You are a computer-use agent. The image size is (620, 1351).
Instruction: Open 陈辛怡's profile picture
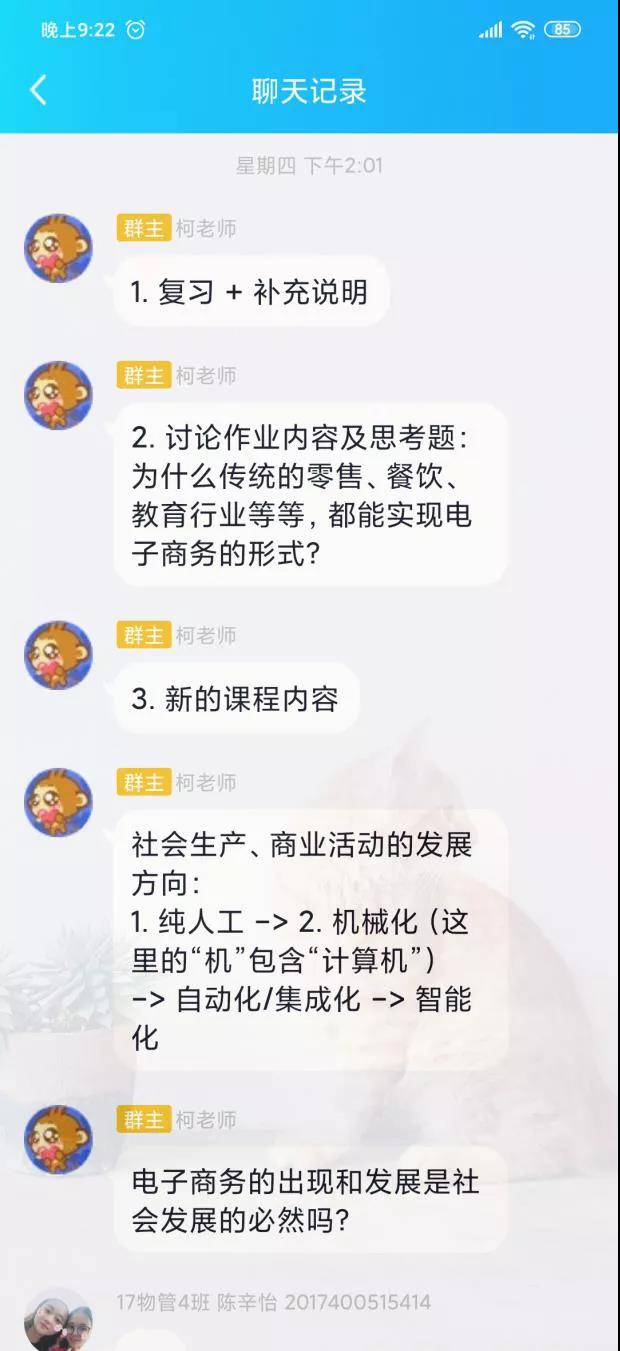tap(58, 1320)
